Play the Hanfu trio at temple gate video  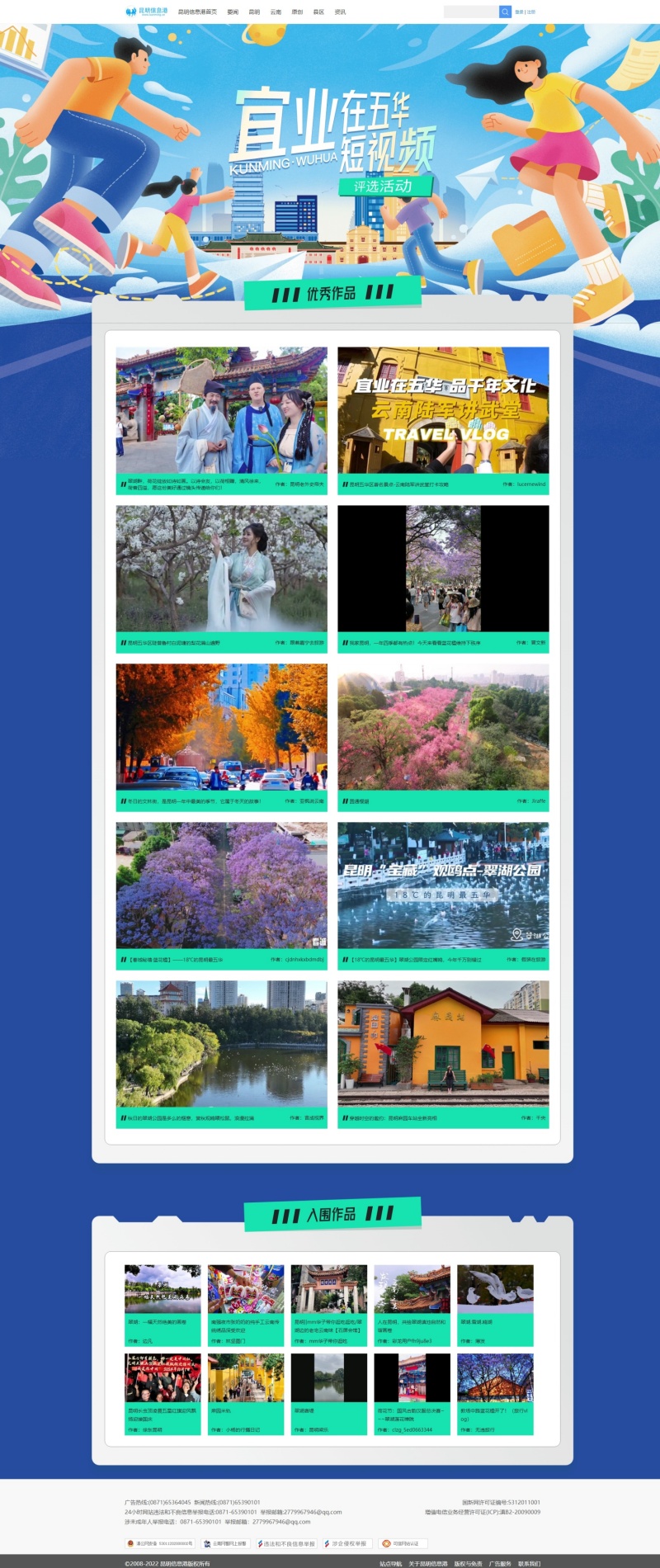[221, 410]
